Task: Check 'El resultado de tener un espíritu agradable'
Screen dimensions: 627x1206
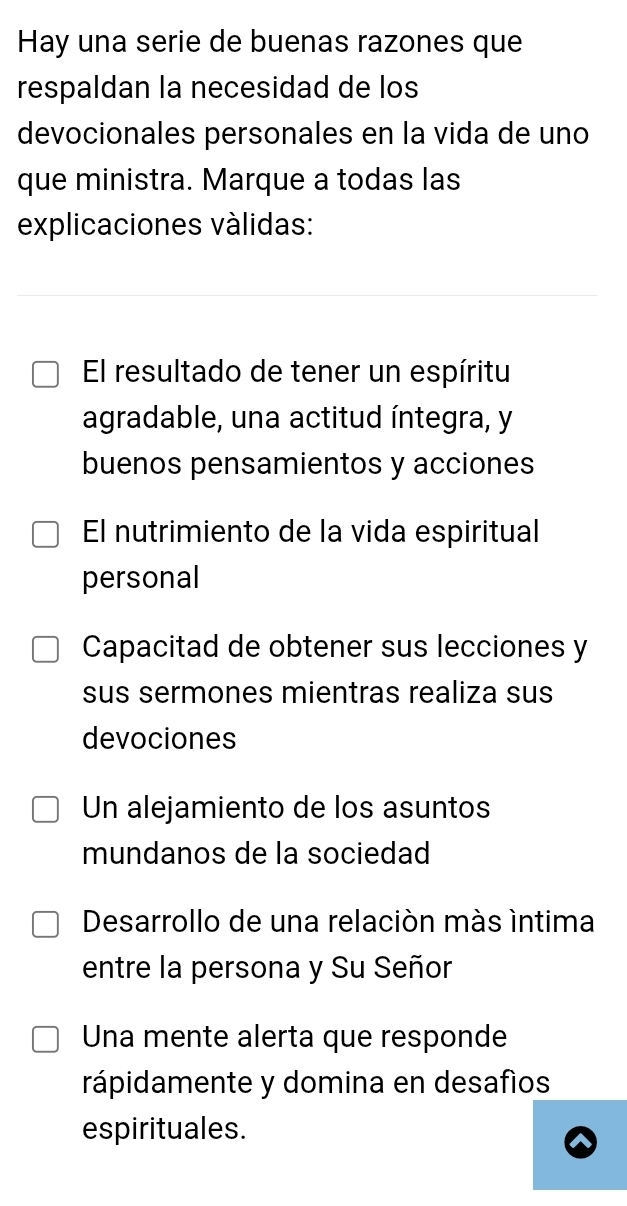Action: coord(45,374)
